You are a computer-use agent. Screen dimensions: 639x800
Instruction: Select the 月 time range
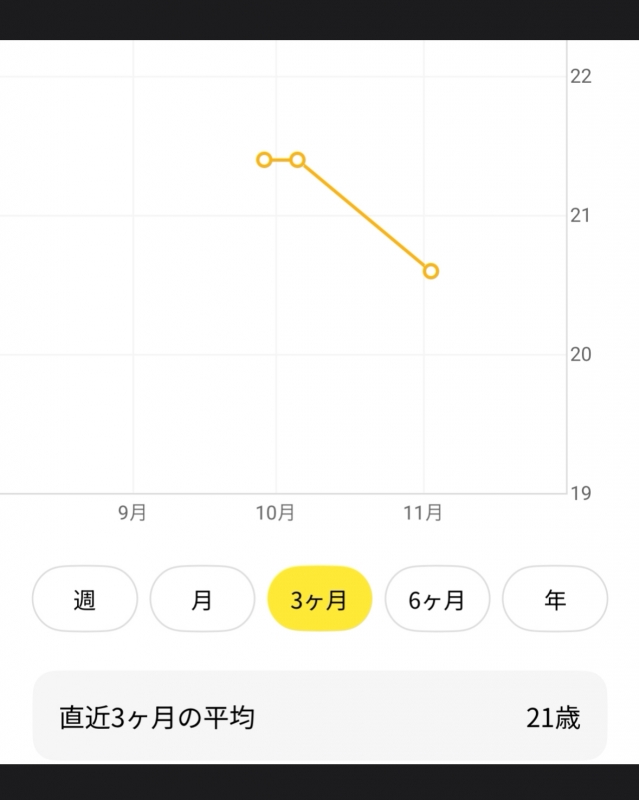point(202,600)
